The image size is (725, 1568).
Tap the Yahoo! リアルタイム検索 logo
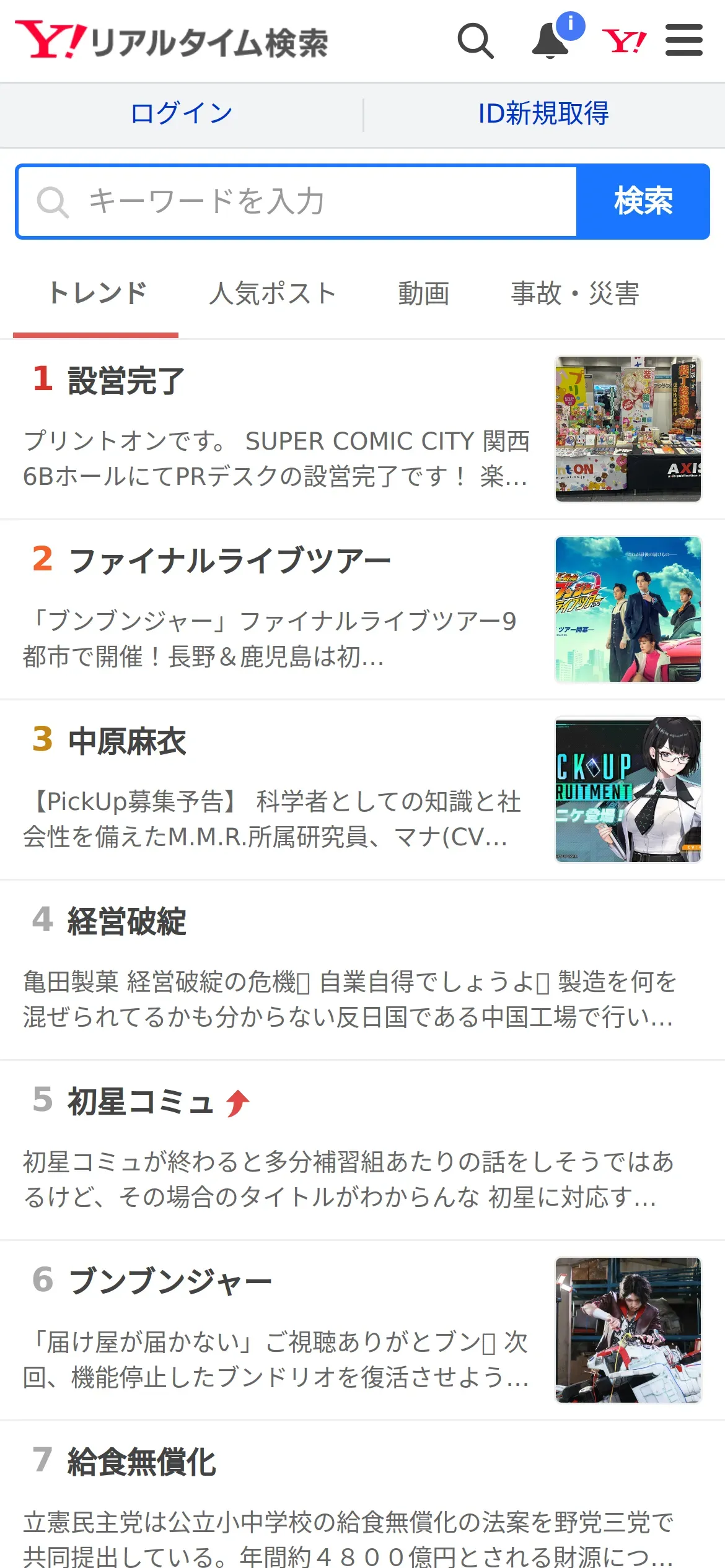point(172,41)
